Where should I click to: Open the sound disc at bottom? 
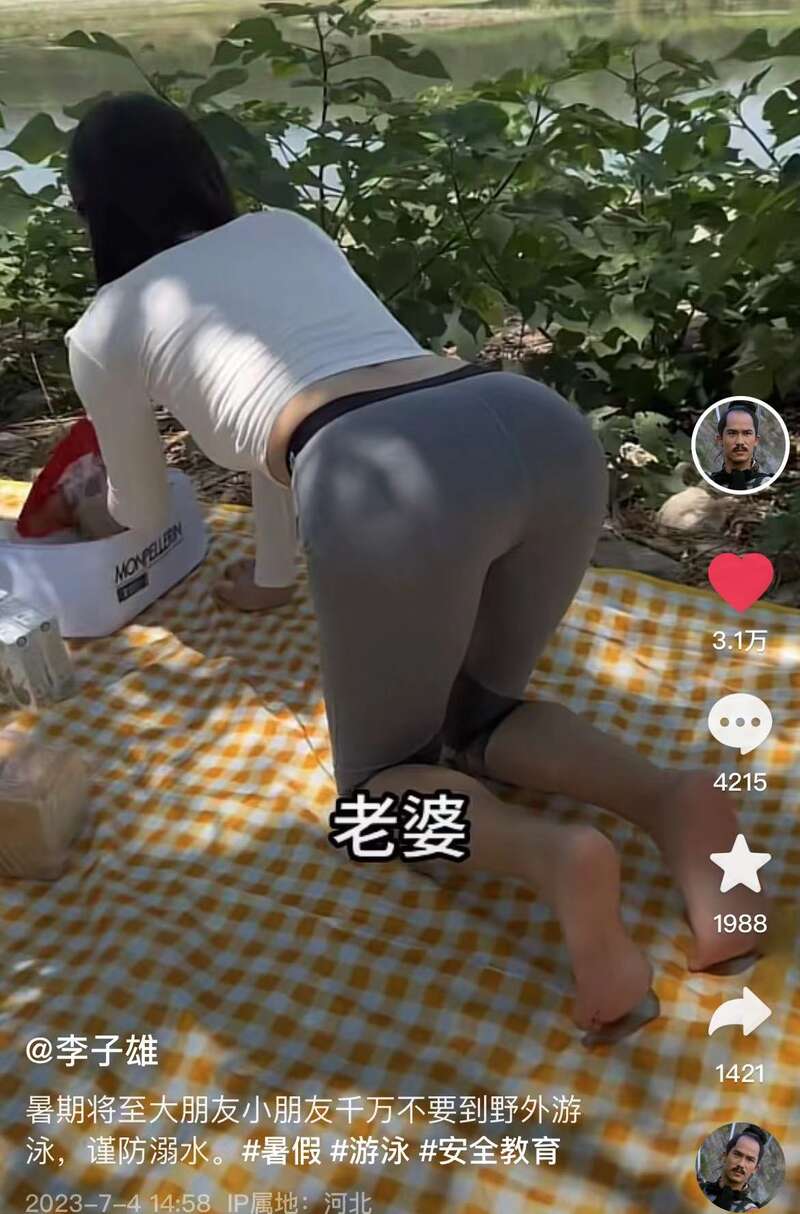(740, 1167)
